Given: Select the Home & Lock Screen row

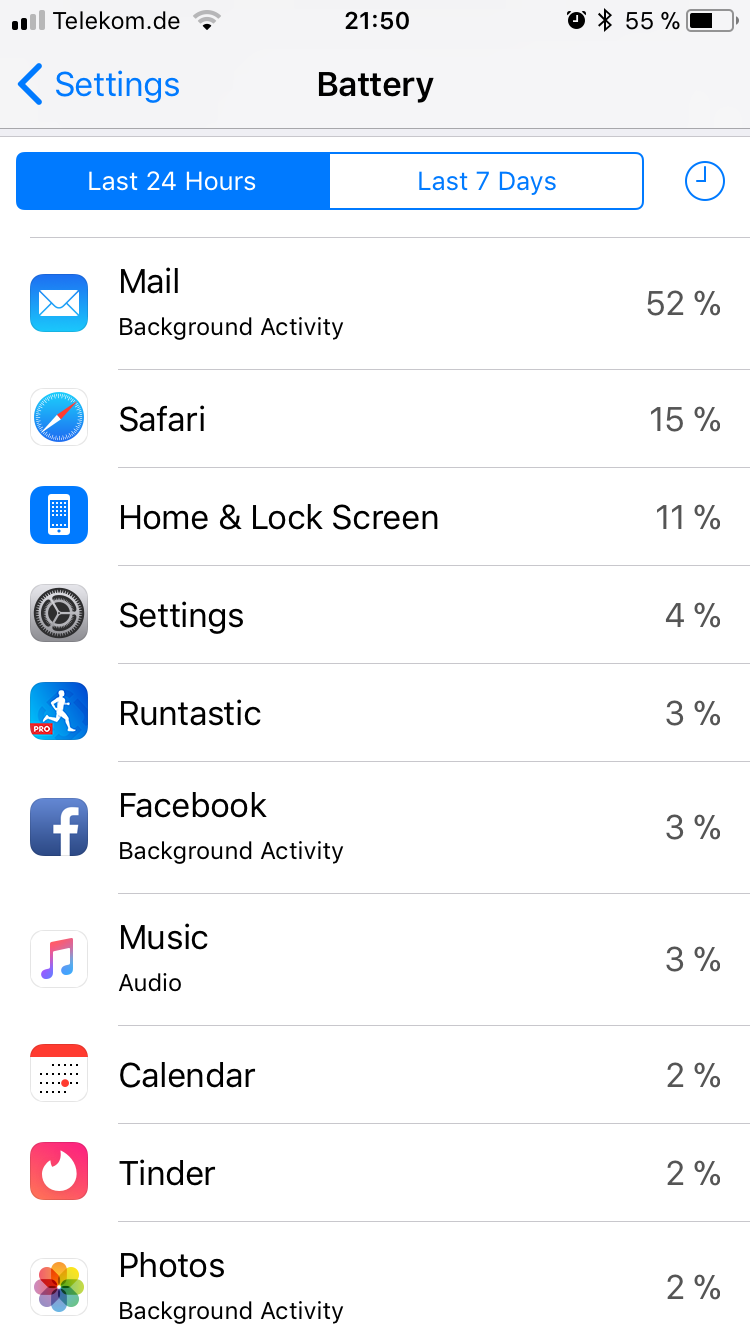Looking at the screenshot, I should coord(375,517).
